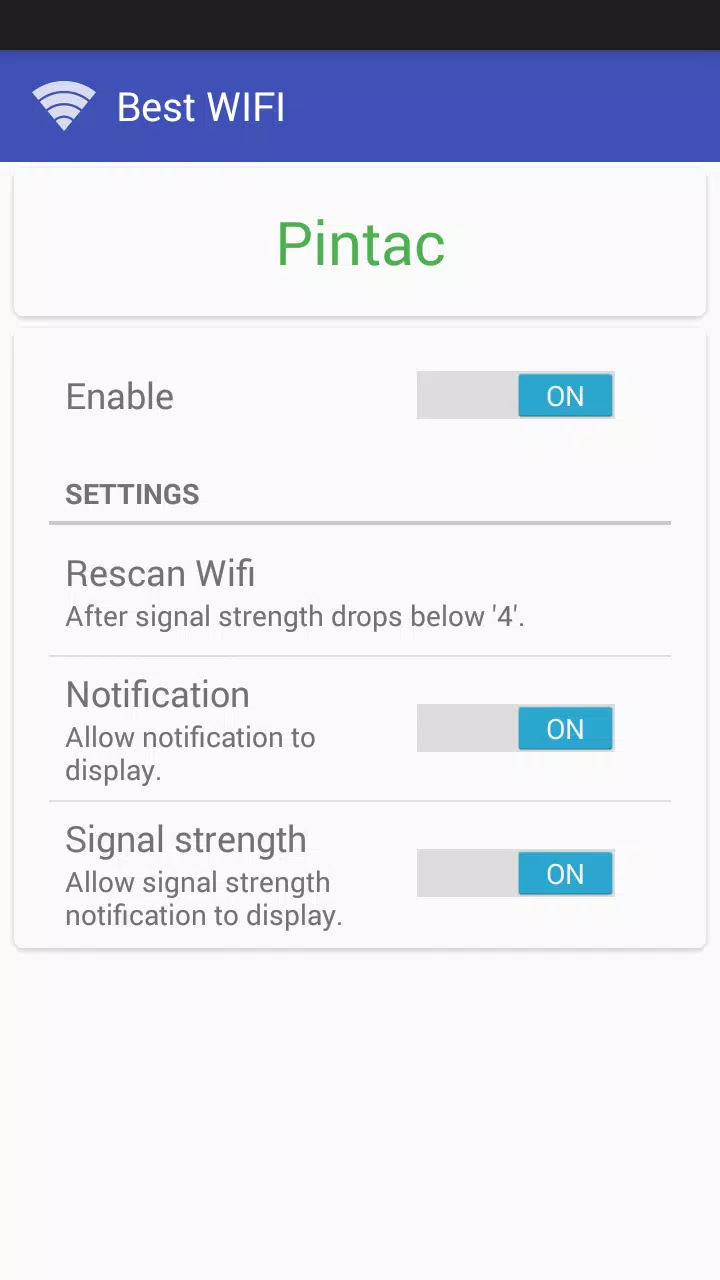Disable the Notification toggle
This screenshot has width=720, height=1280.
(x=515, y=729)
